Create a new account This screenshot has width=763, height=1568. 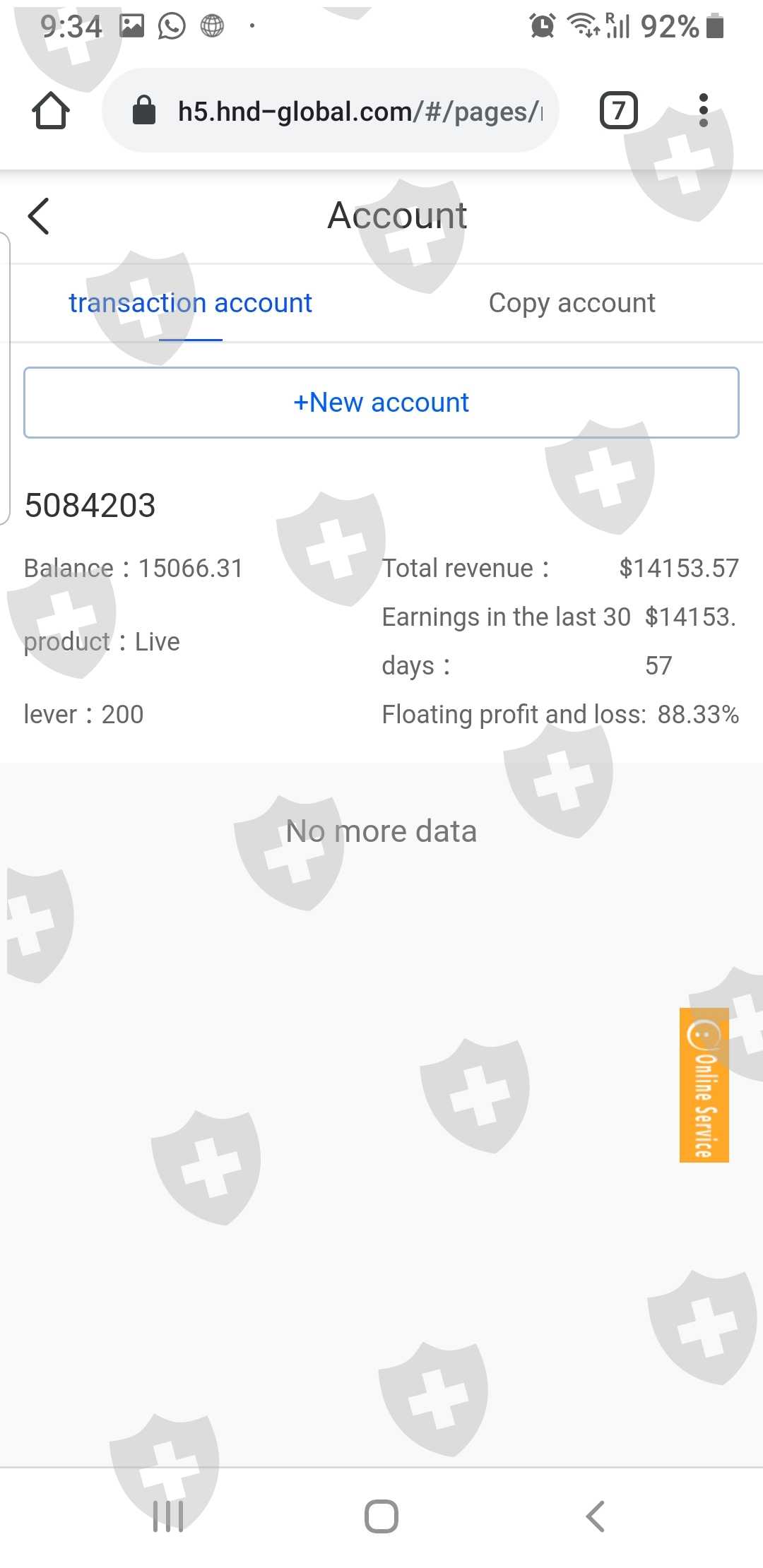coord(381,403)
